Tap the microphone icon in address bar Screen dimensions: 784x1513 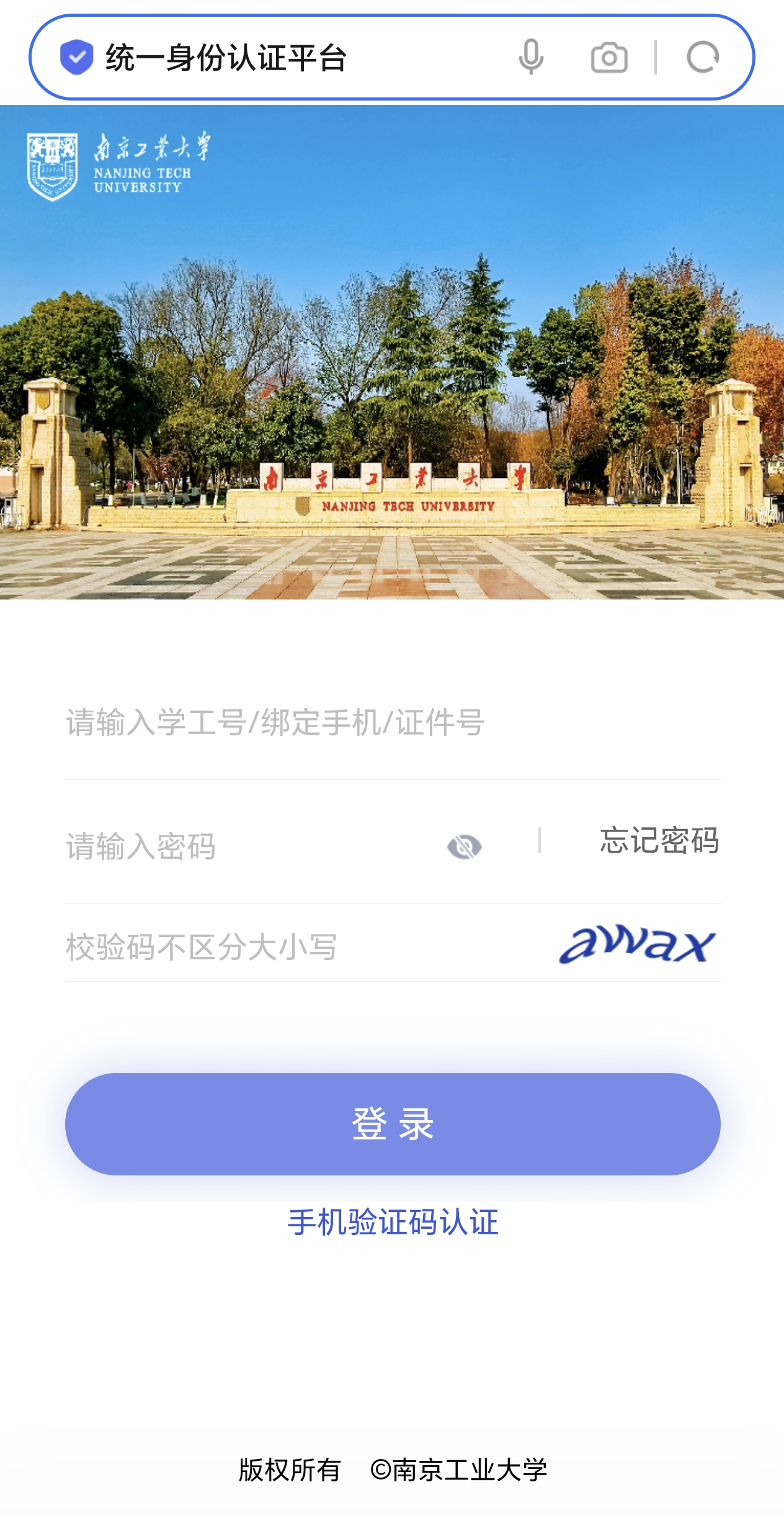tap(531, 57)
